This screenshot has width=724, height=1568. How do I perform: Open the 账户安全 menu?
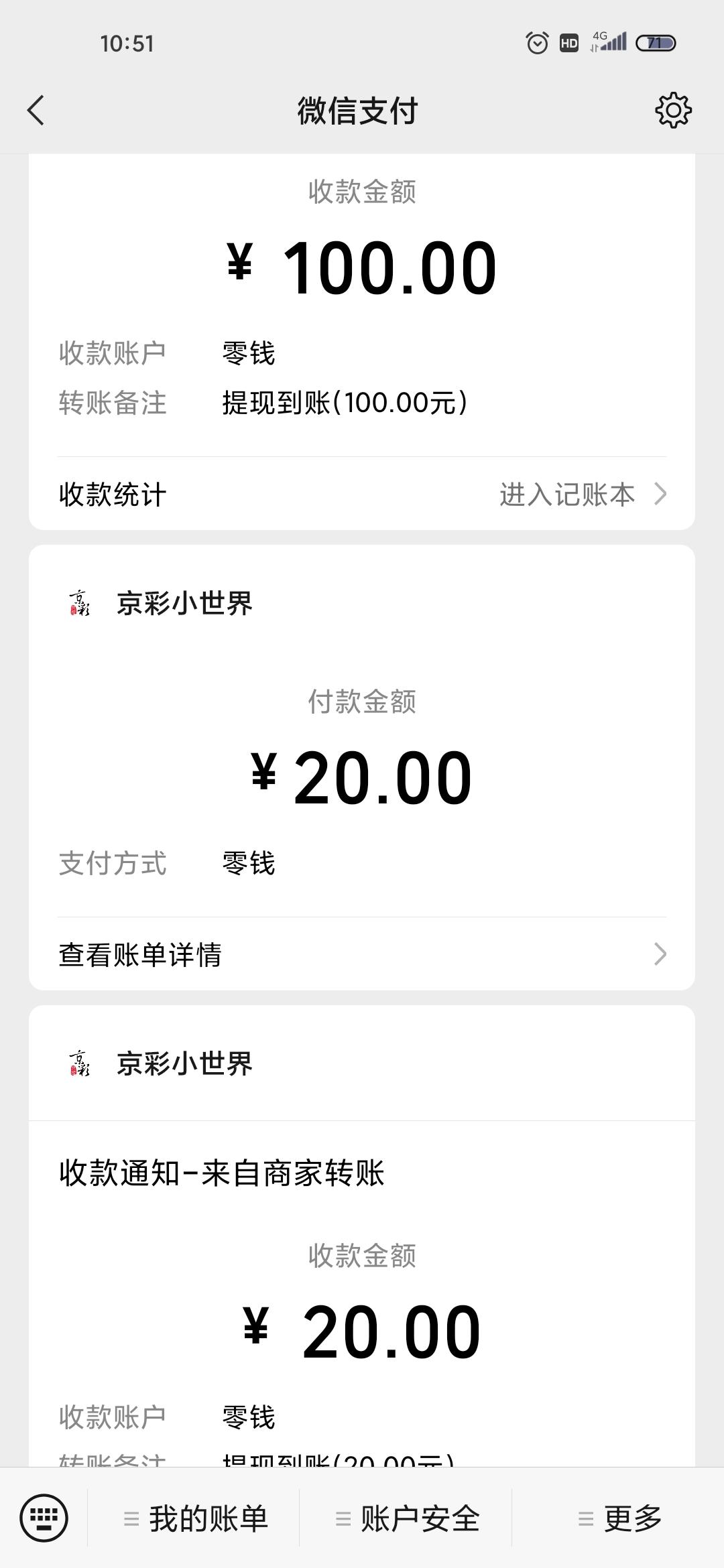[407, 1518]
